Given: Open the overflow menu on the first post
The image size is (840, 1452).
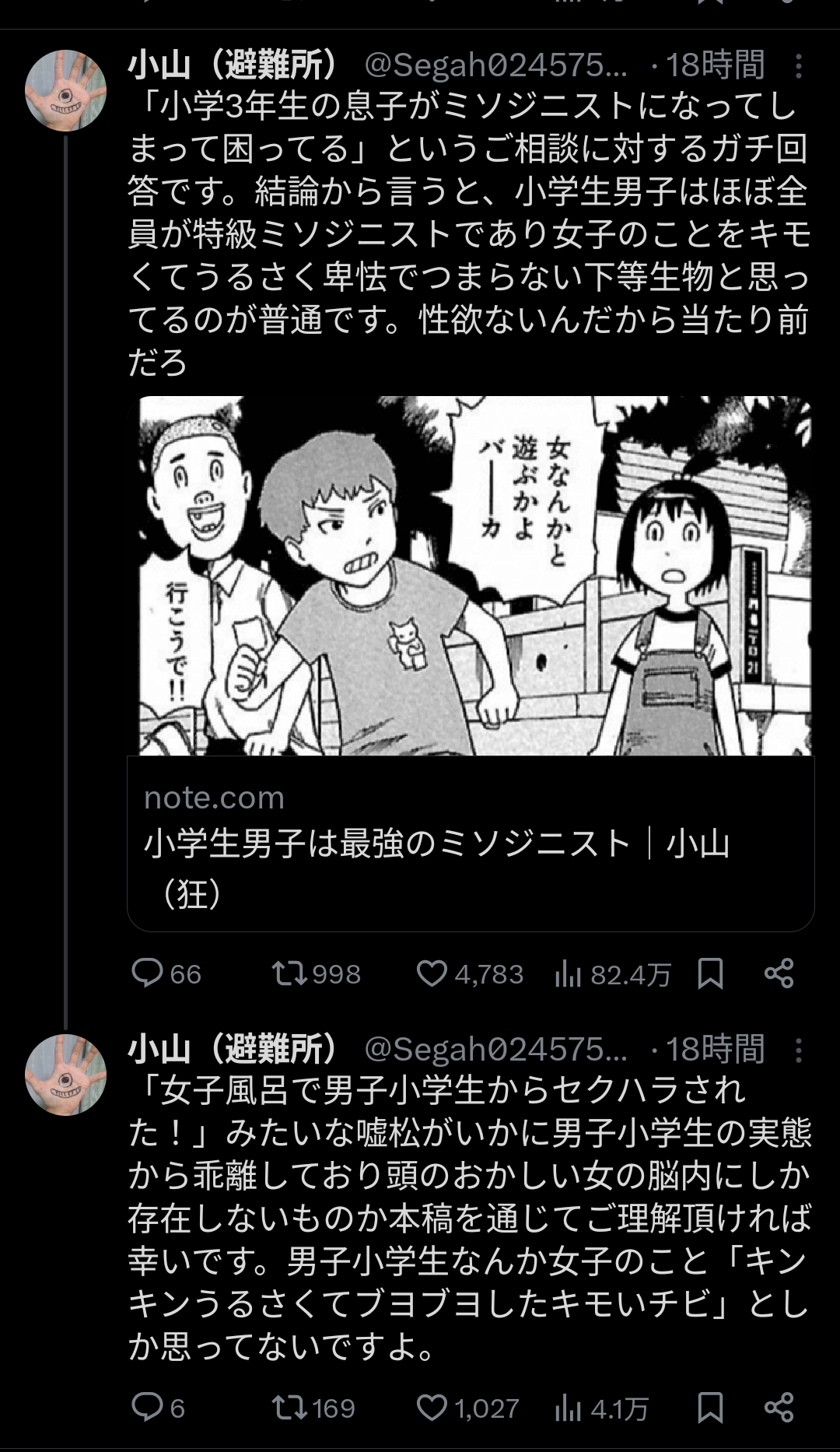Looking at the screenshot, I should (x=798, y=67).
